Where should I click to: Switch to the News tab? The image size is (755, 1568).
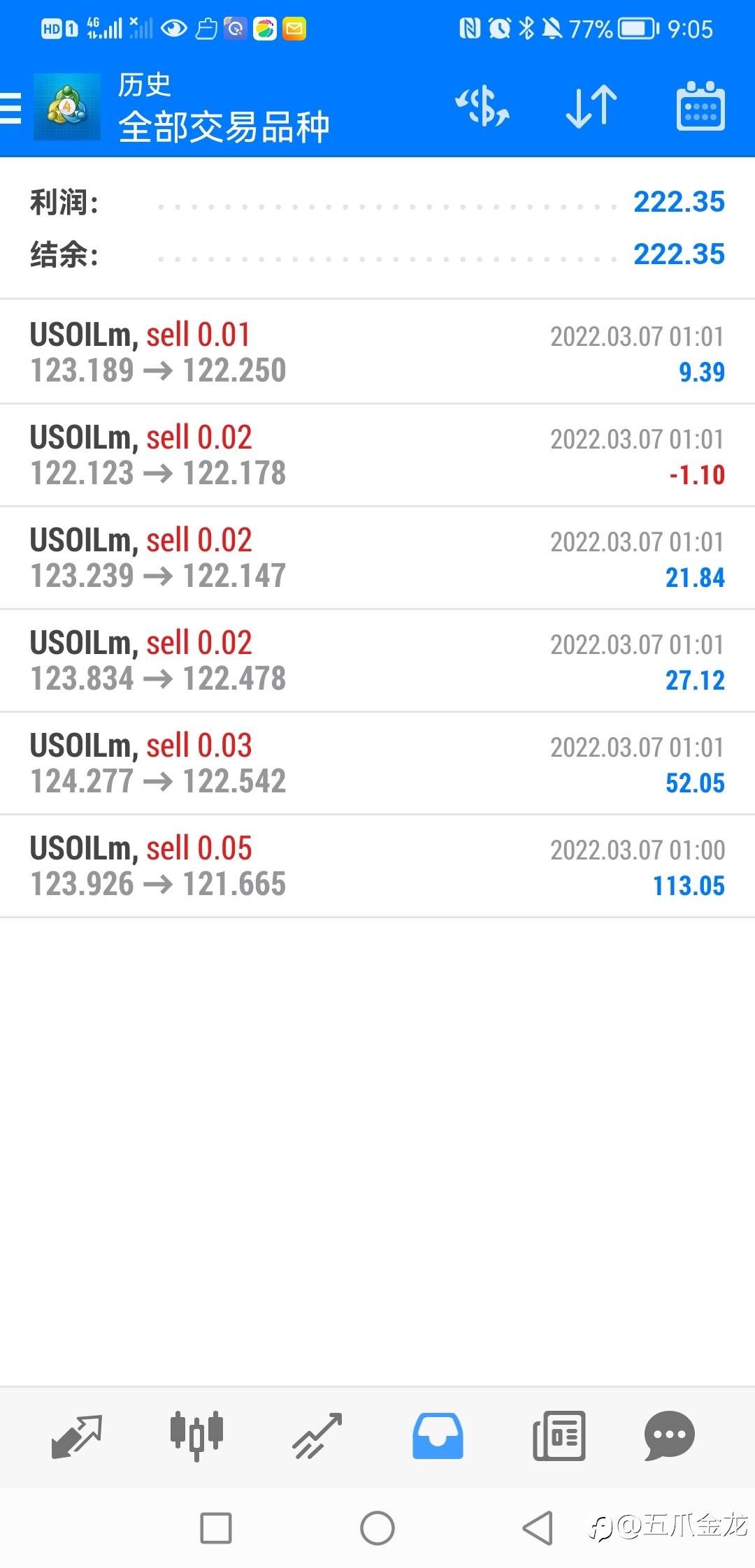pyautogui.click(x=559, y=1436)
